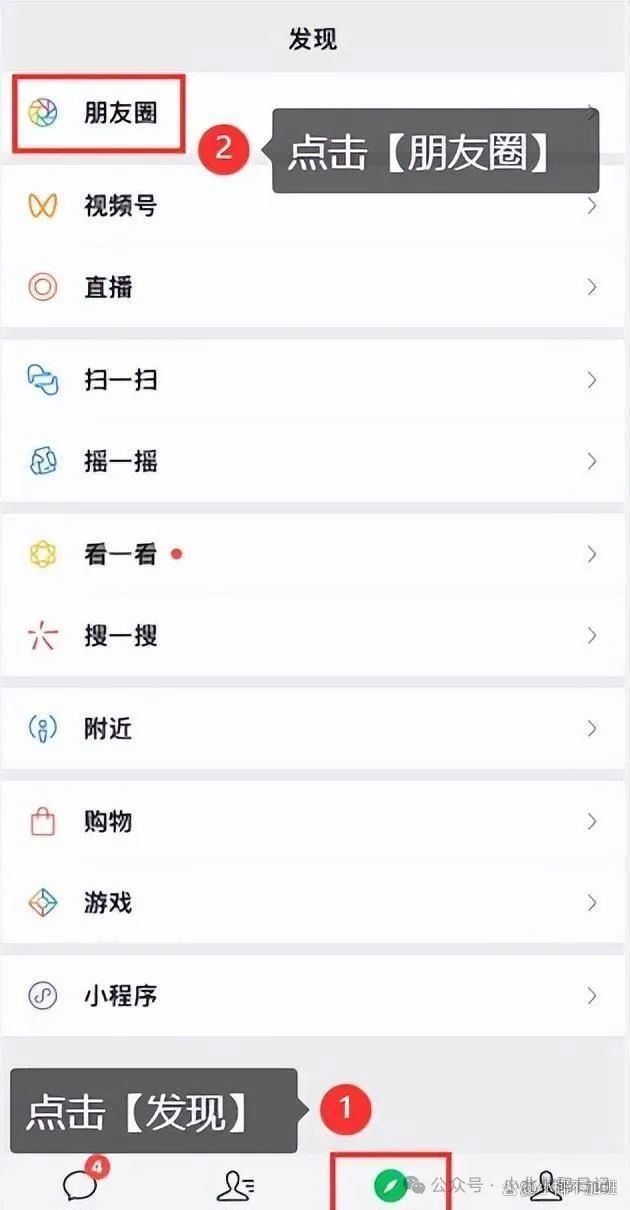Switch to the contacts tab
Viewport: 630px width, 1210px height.
pyautogui.click(x=235, y=1185)
